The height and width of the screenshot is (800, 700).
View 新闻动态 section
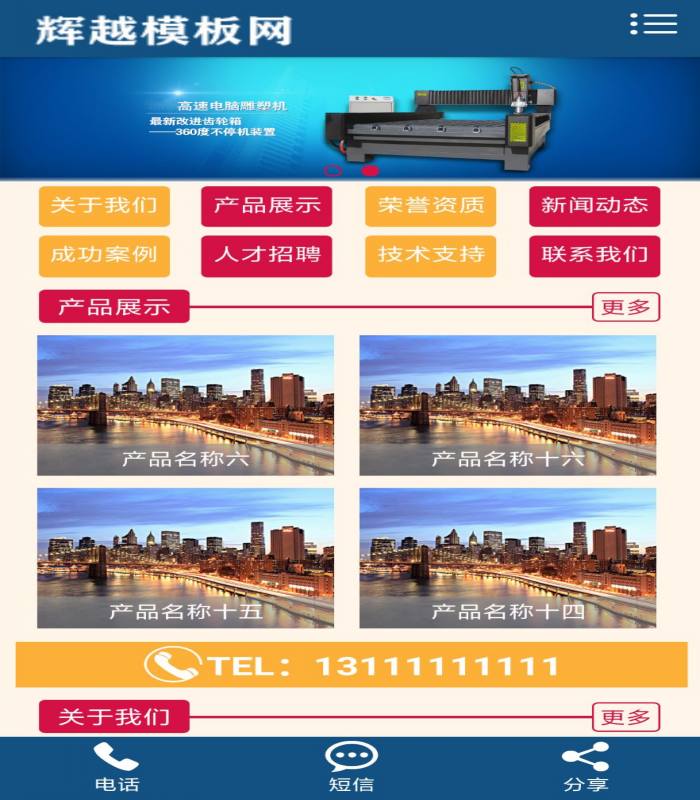(594, 206)
